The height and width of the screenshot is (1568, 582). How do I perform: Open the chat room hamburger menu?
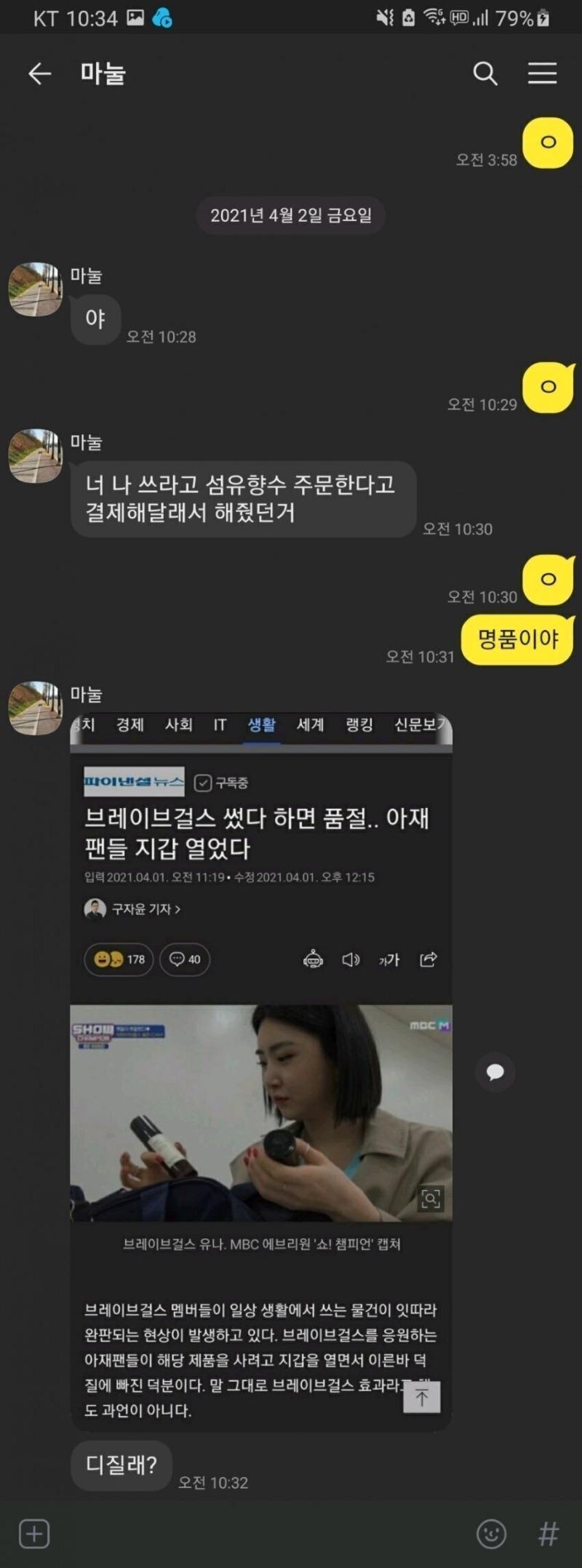pos(542,73)
